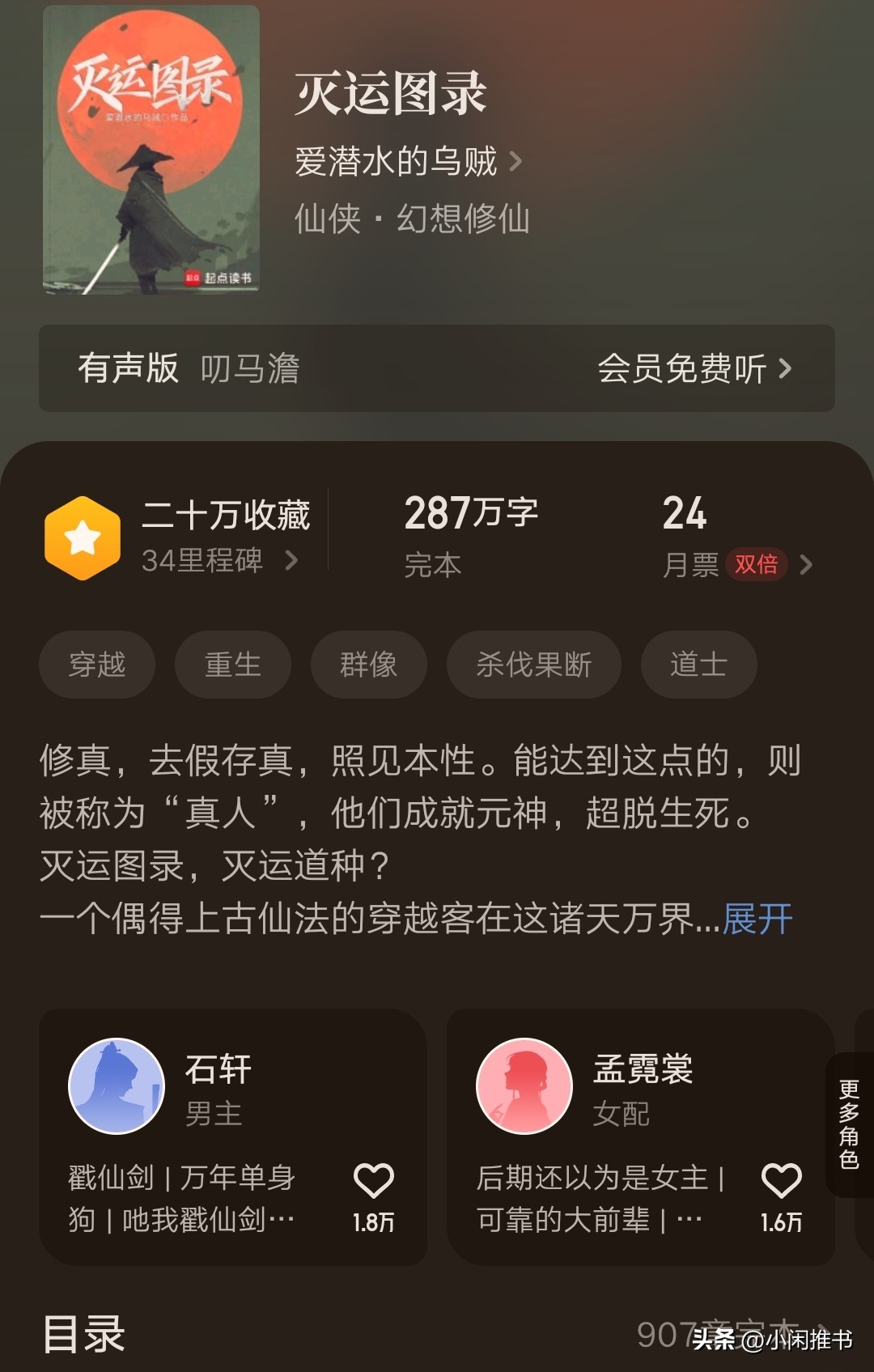Select the 穿越 tag
Viewport: 874px width, 1372px height.
[x=97, y=665]
